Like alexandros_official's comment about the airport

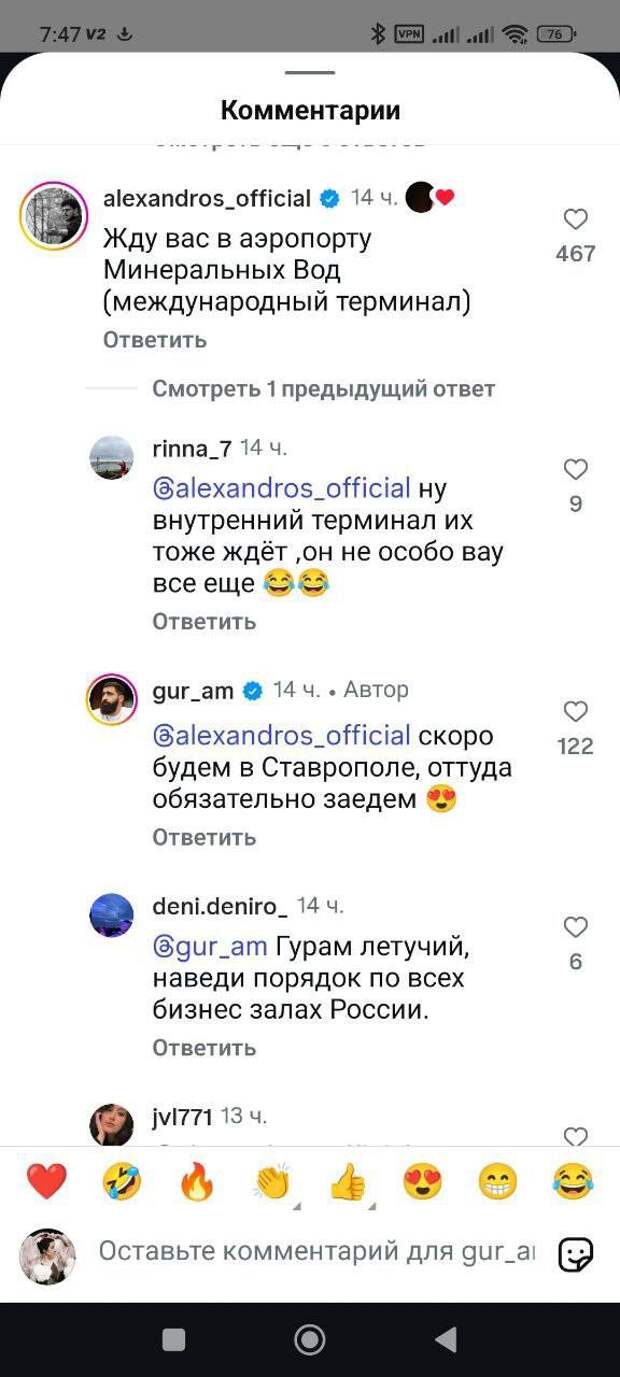tap(575, 220)
